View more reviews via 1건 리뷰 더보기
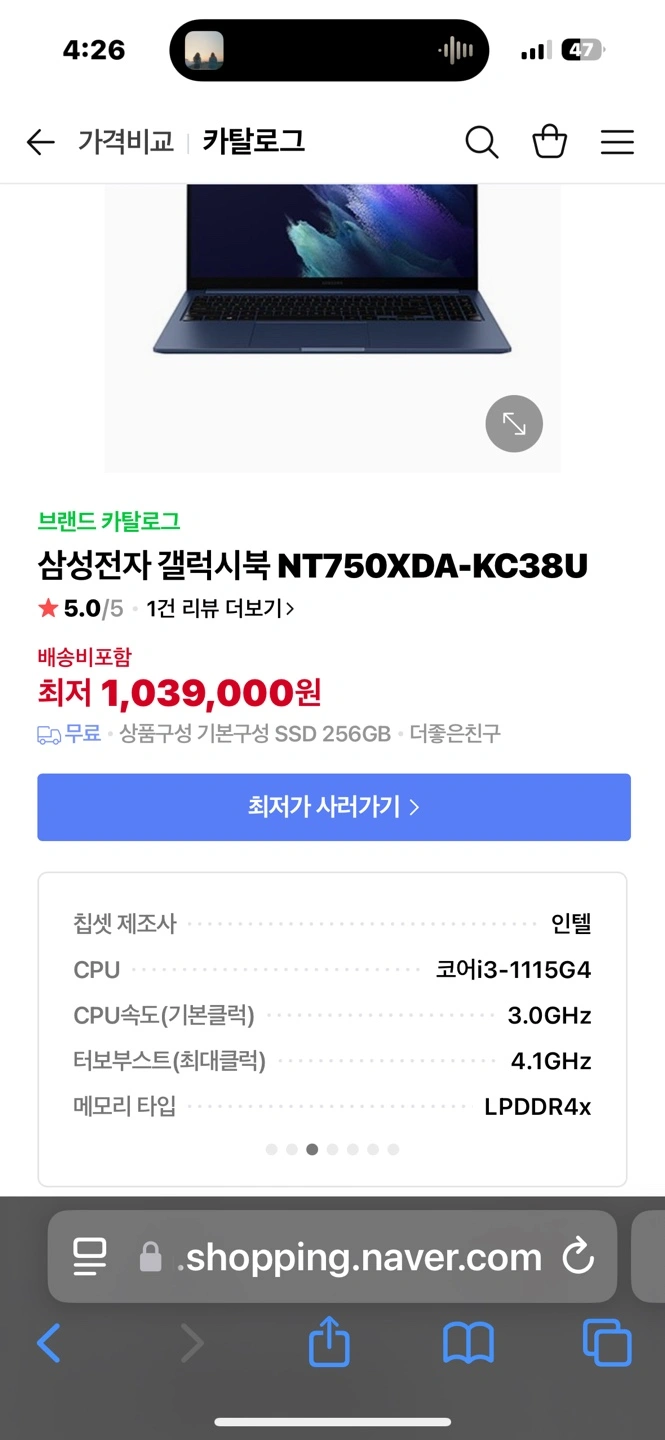Viewport: 665px width, 1440px height. 220,608
